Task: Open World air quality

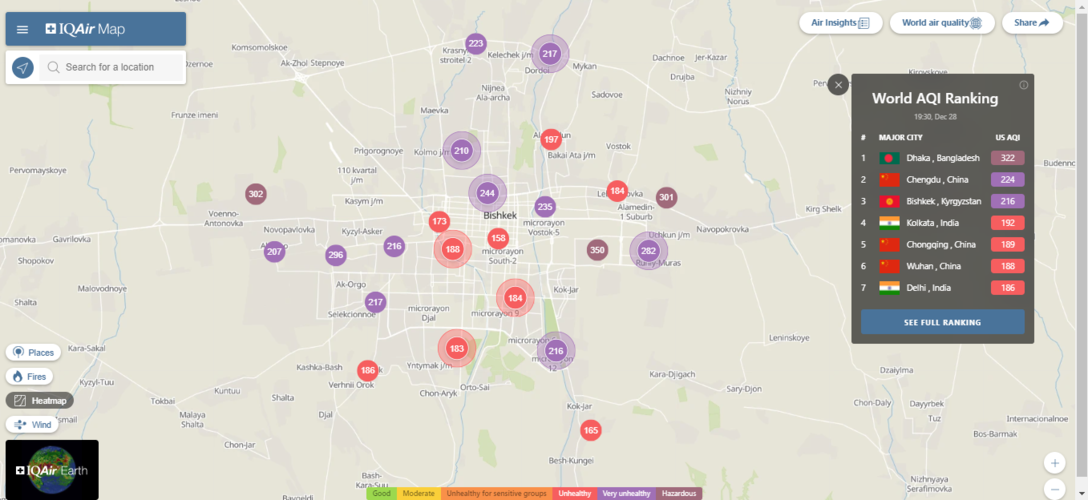Action: 941,23
